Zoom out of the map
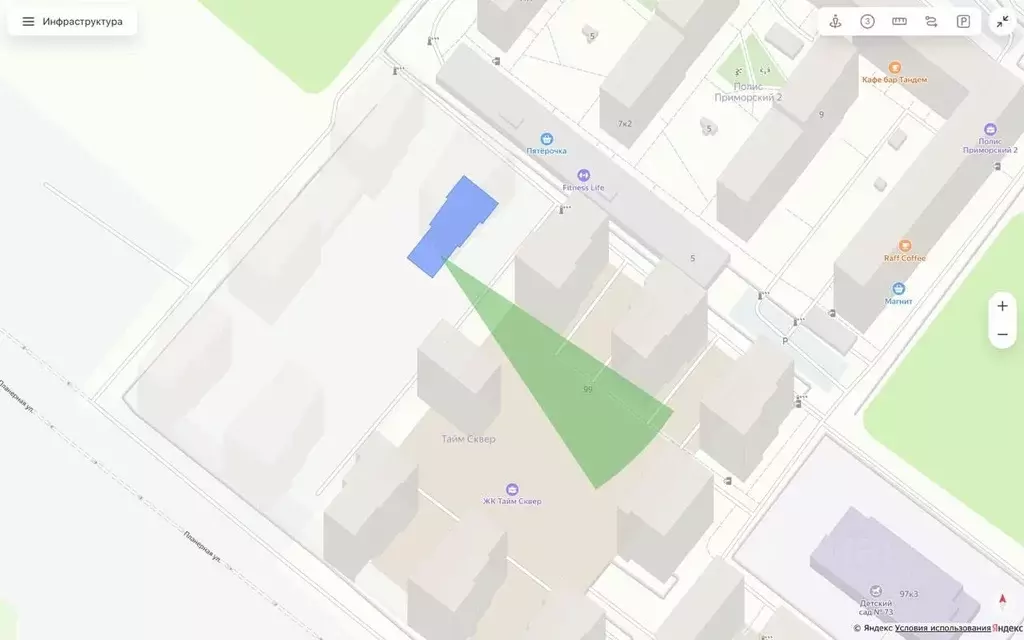Screen dimensions: 1024x640 1002,334
